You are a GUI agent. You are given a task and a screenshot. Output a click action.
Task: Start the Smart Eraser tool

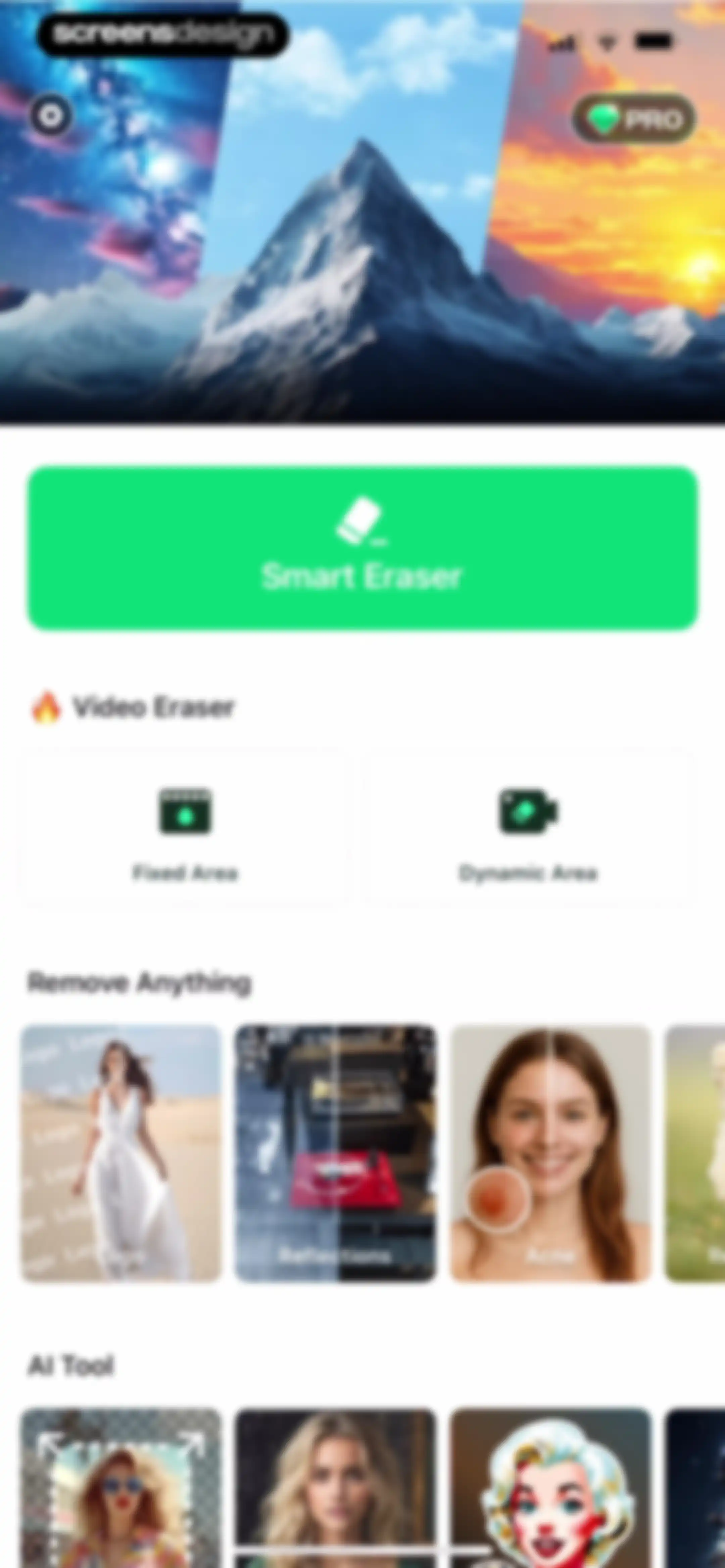point(363,548)
